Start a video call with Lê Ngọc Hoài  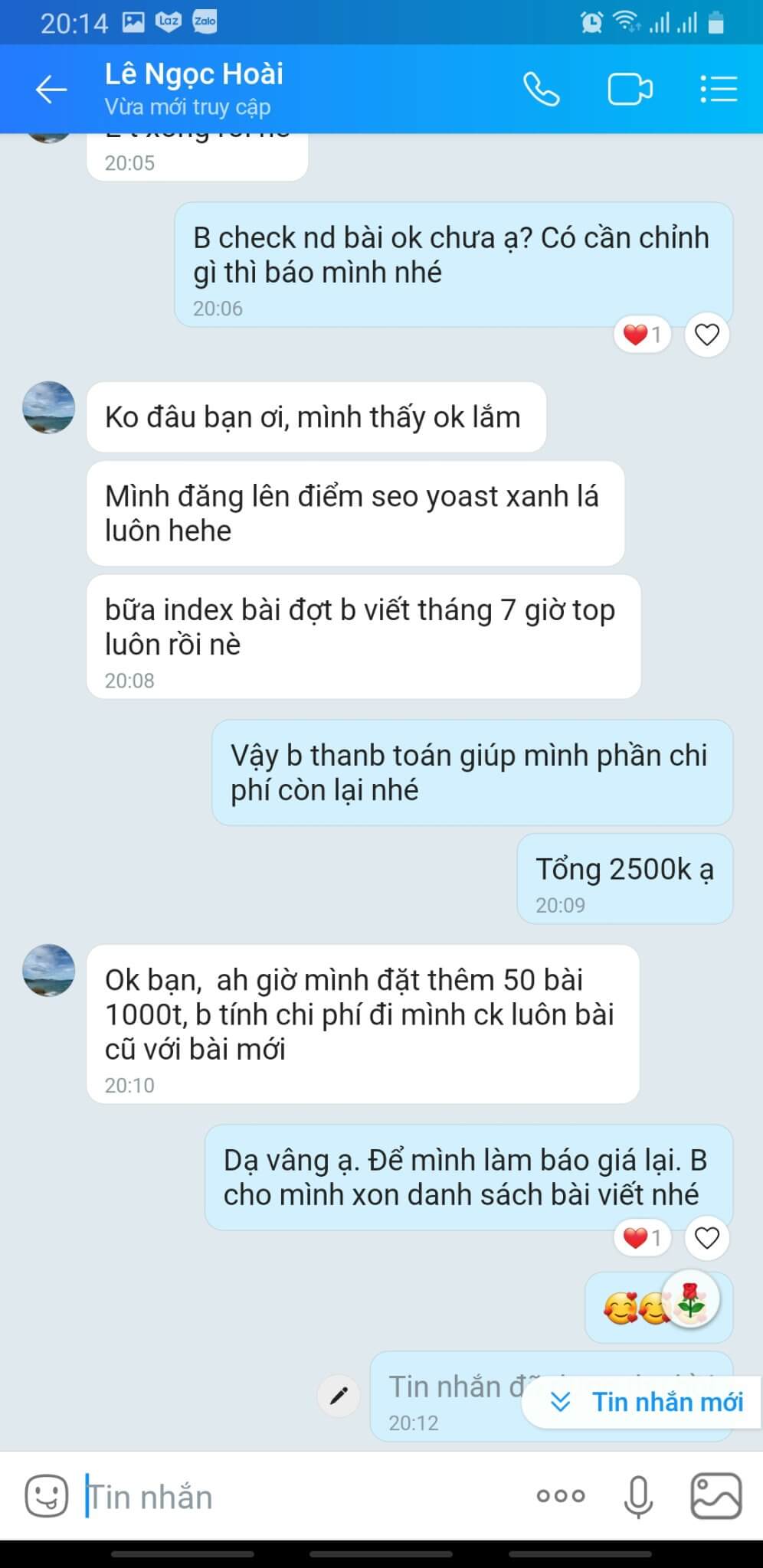coord(630,89)
